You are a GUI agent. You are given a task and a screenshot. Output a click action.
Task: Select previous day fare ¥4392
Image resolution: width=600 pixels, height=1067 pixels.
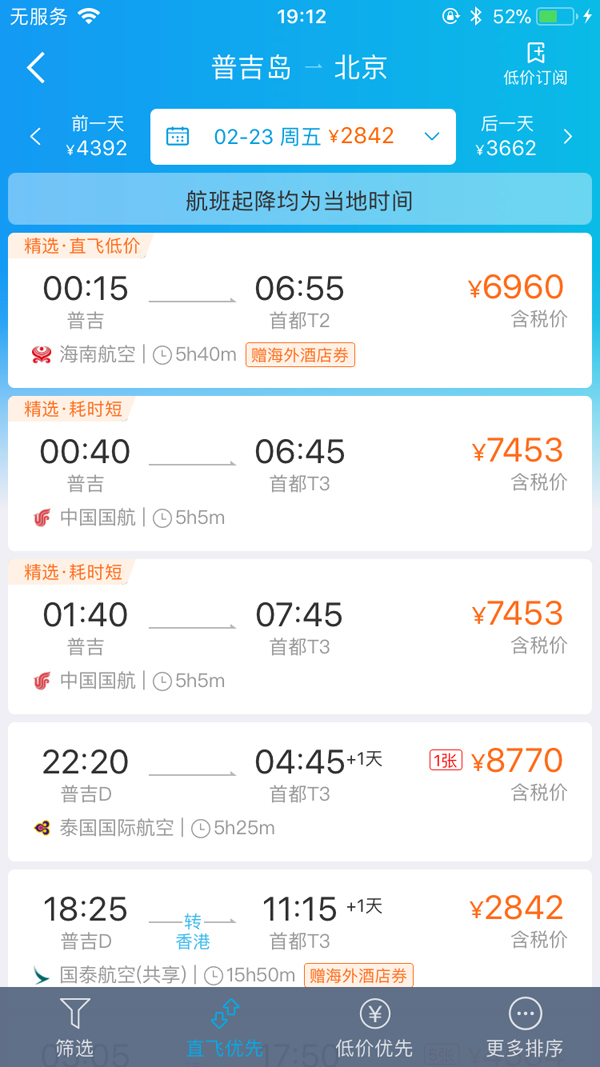click(x=85, y=137)
